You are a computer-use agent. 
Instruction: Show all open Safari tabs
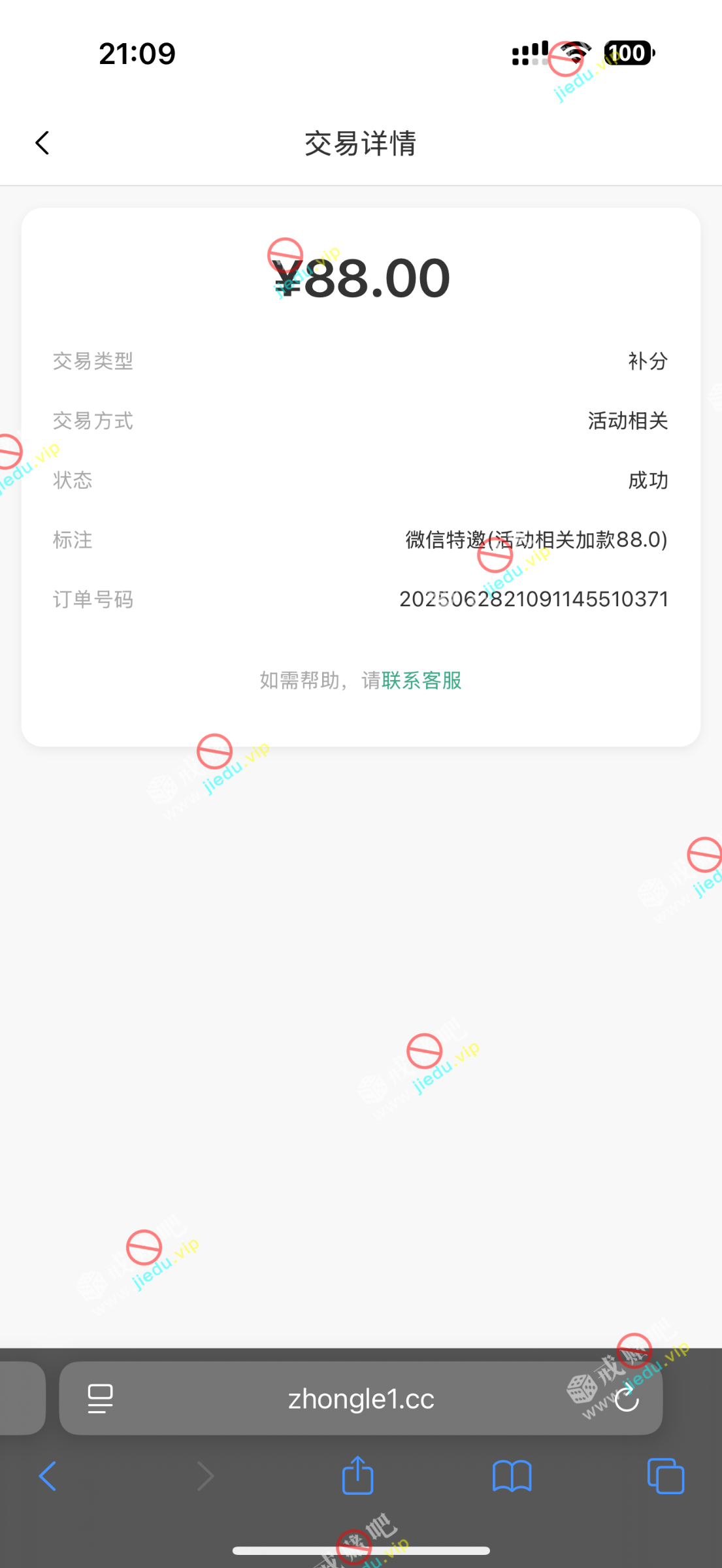coord(665,1476)
